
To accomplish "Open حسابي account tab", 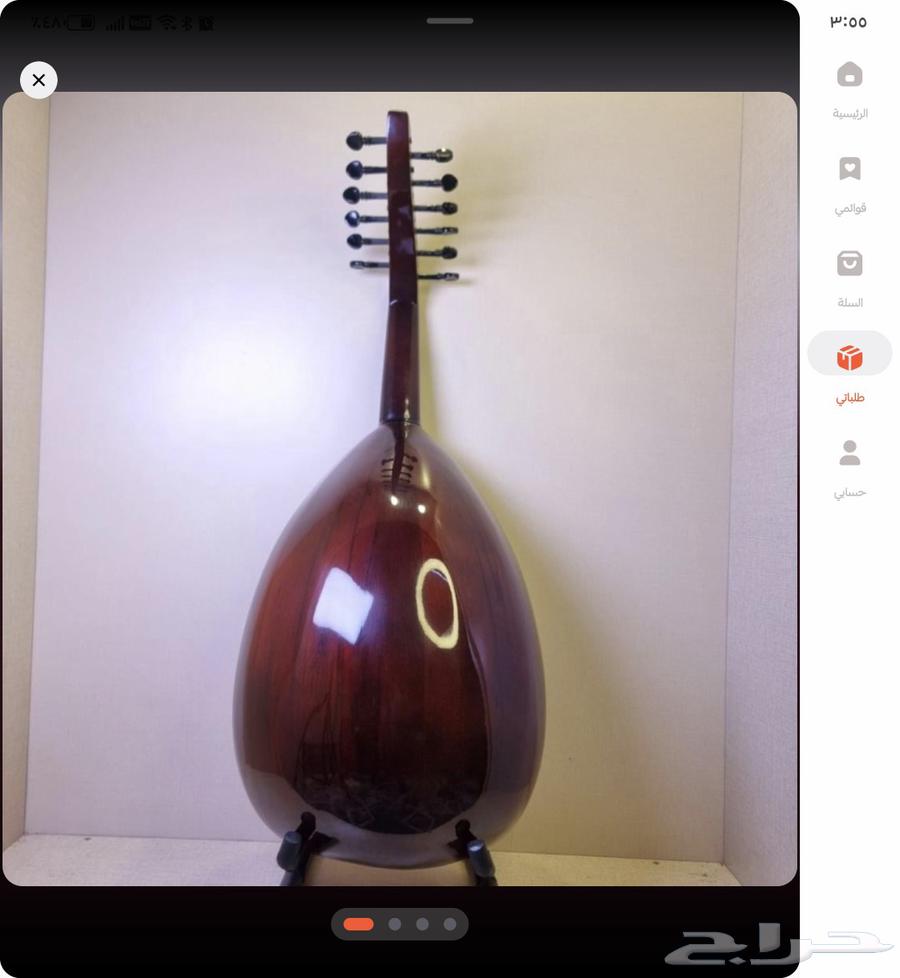I will [x=849, y=466].
